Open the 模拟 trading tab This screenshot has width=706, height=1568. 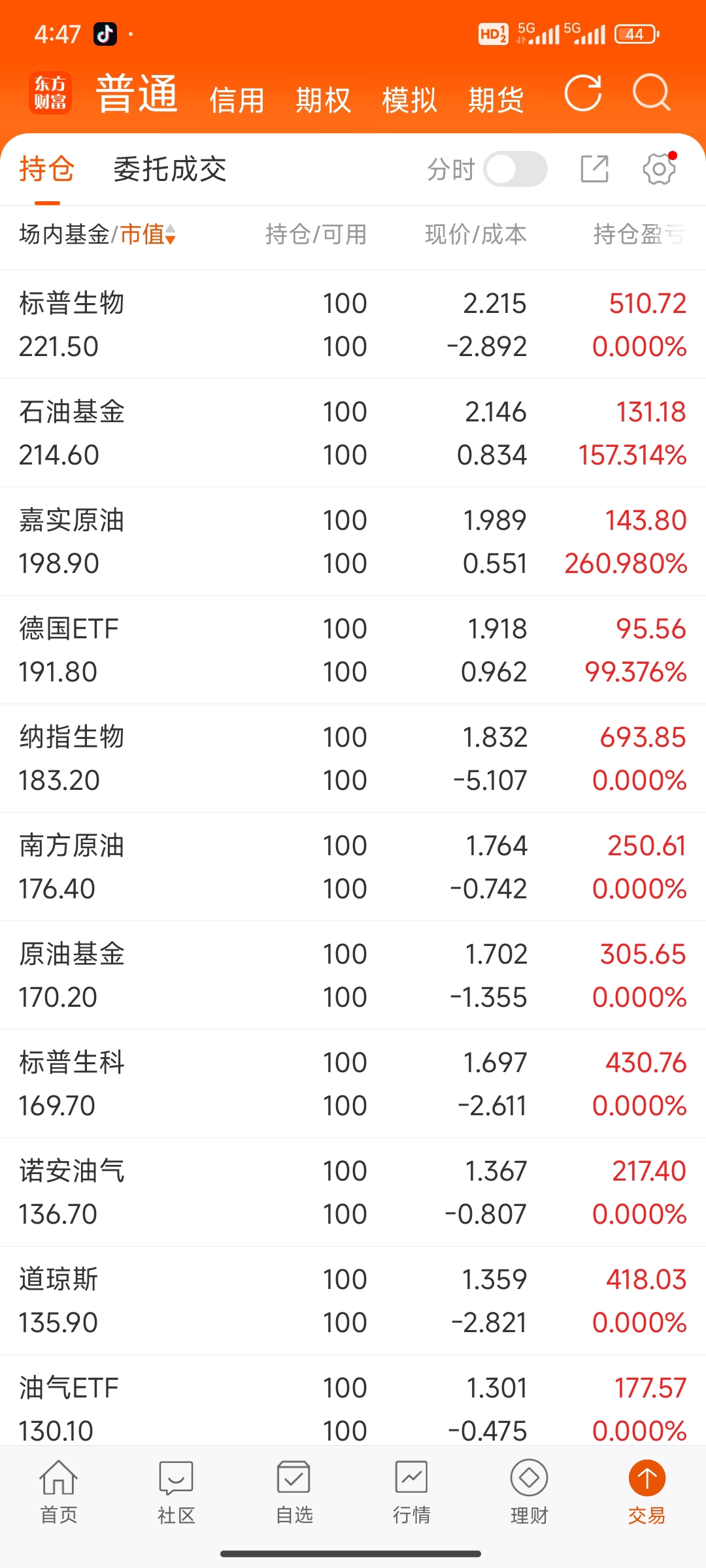pyautogui.click(x=409, y=101)
